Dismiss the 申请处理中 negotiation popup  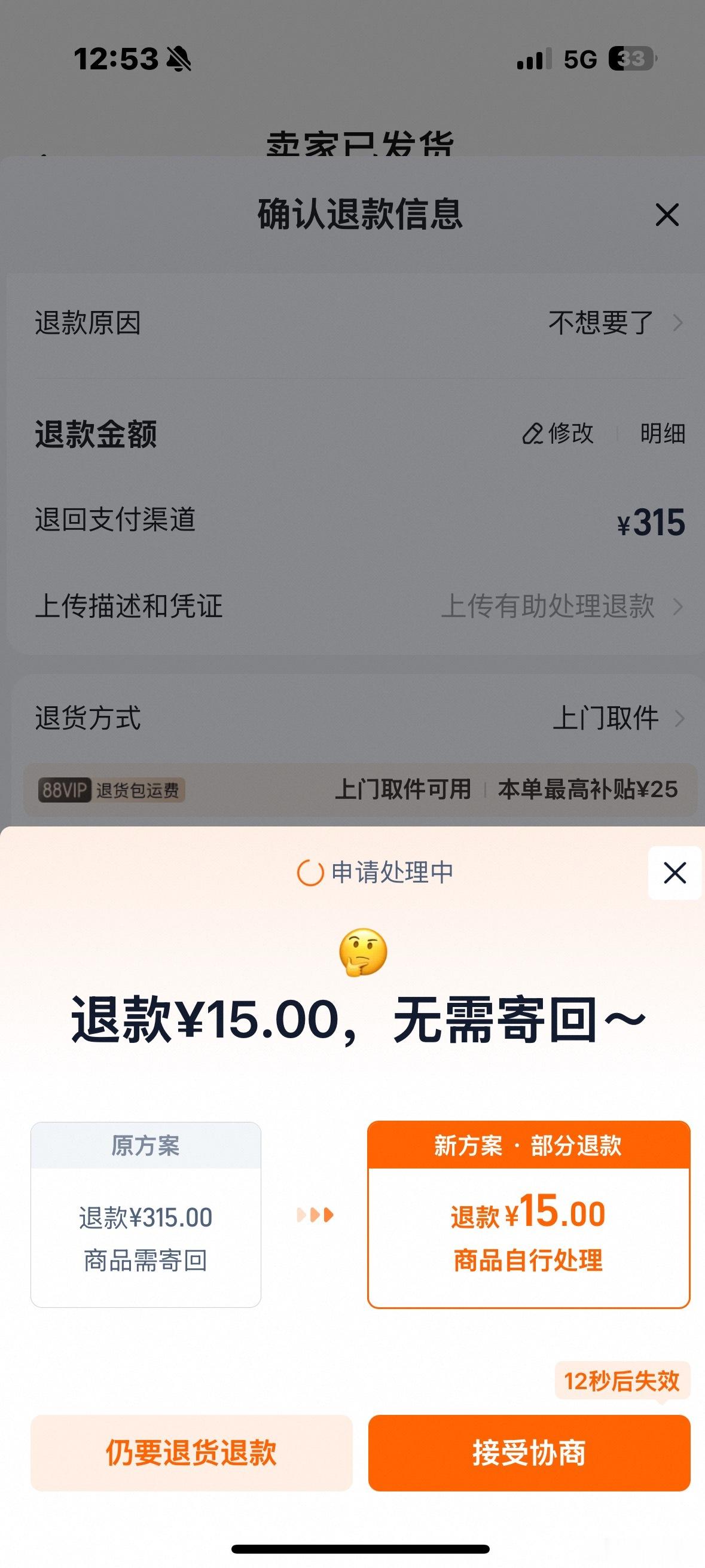675,873
